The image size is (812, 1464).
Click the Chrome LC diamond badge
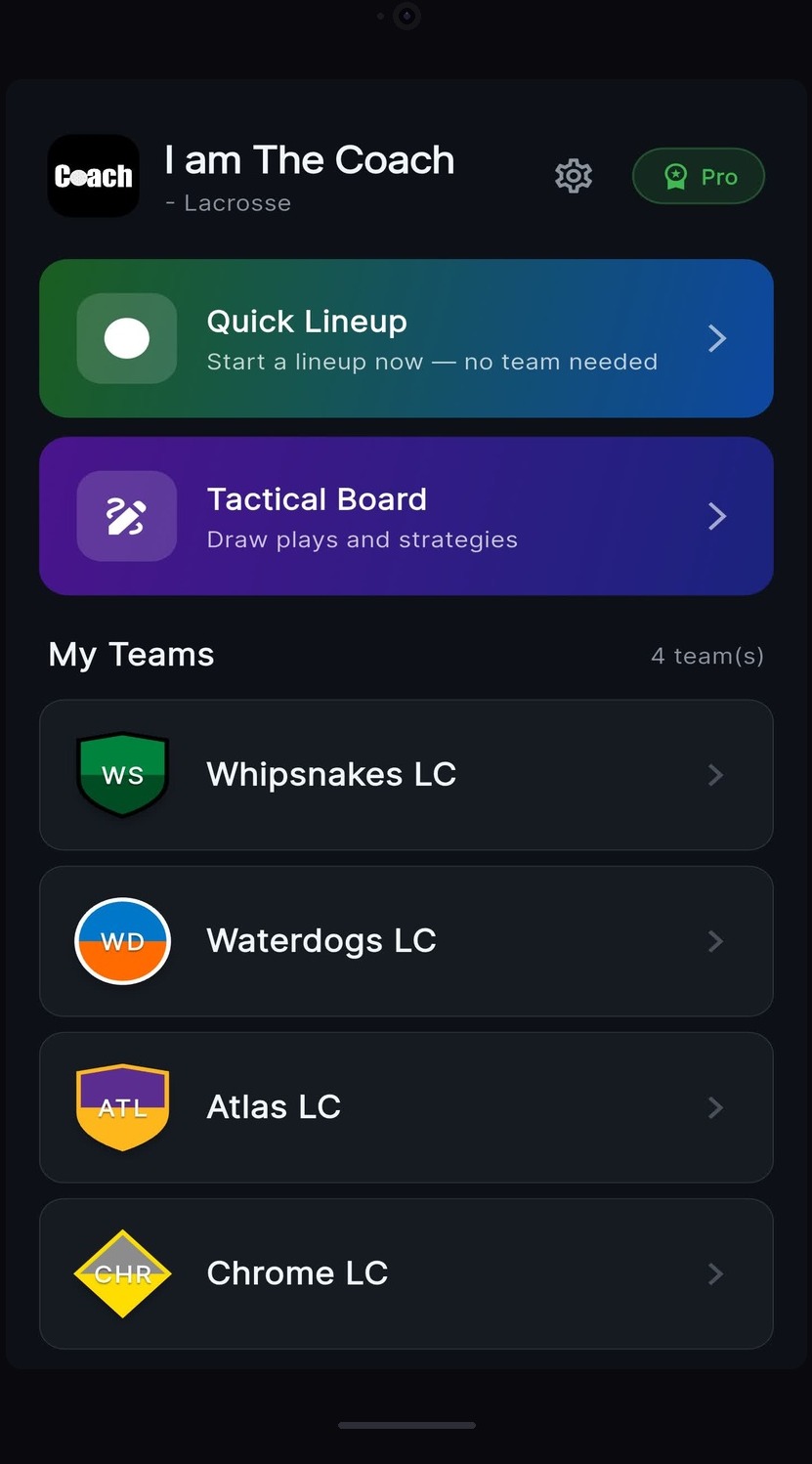(x=121, y=1273)
